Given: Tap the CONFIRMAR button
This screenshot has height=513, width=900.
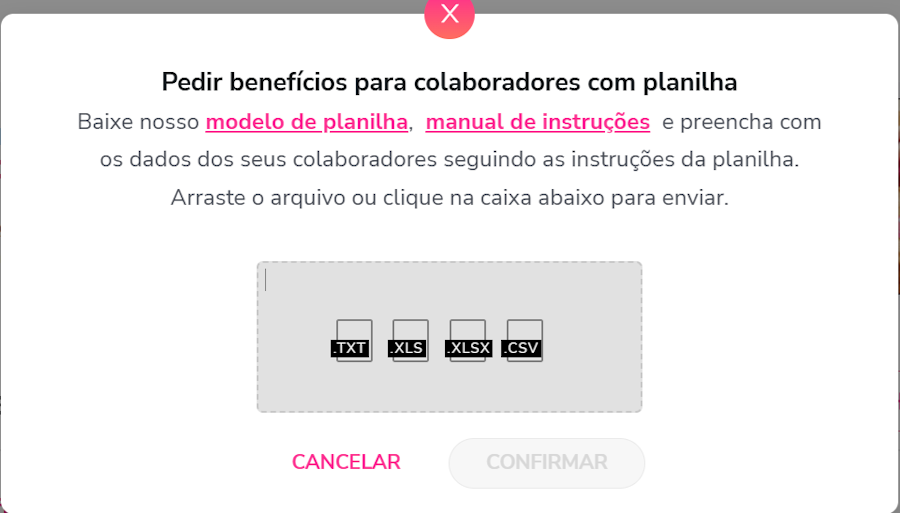Looking at the screenshot, I should (x=547, y=463).
